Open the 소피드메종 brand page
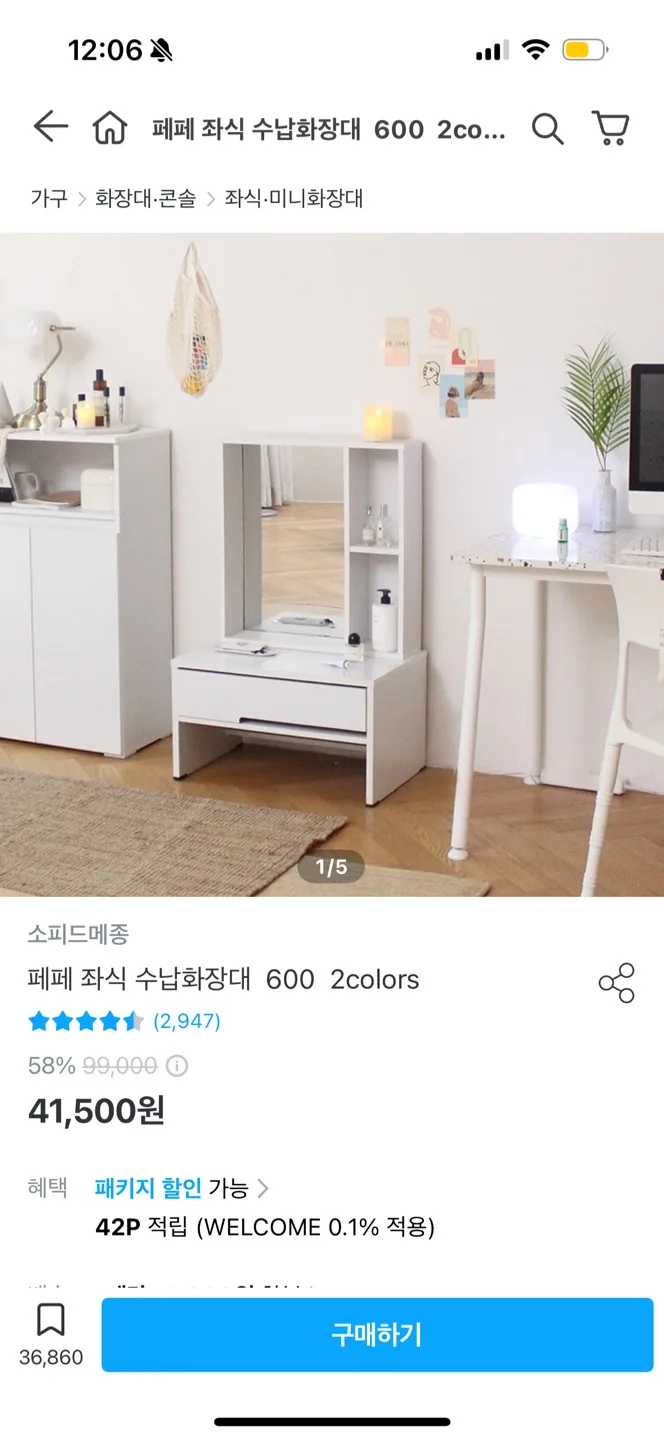The width and height of the screenshot is (664, 1440). (x=78, y=935)
